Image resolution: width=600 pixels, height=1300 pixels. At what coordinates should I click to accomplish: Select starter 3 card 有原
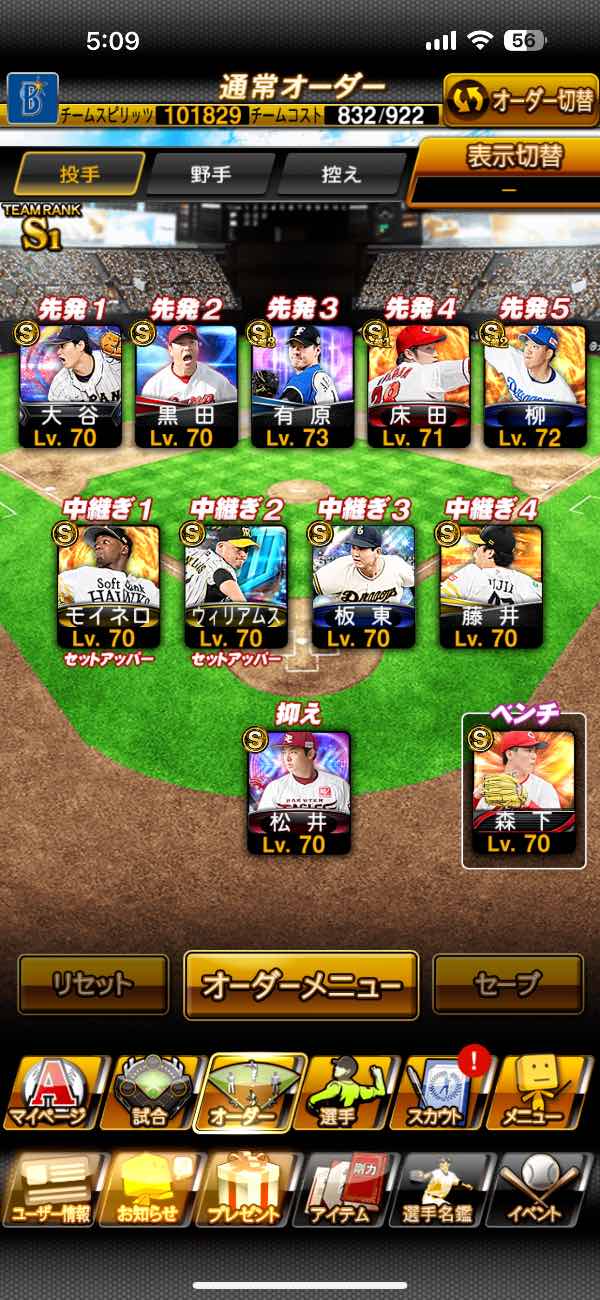click(x=301, y=385)
